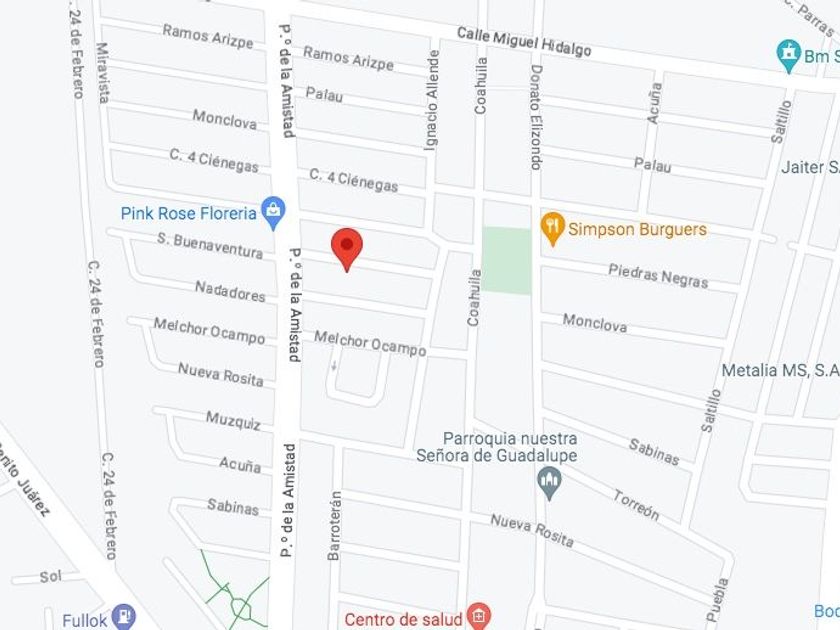Select the Simpson Burguers restaurant marker

click(552, 229)
